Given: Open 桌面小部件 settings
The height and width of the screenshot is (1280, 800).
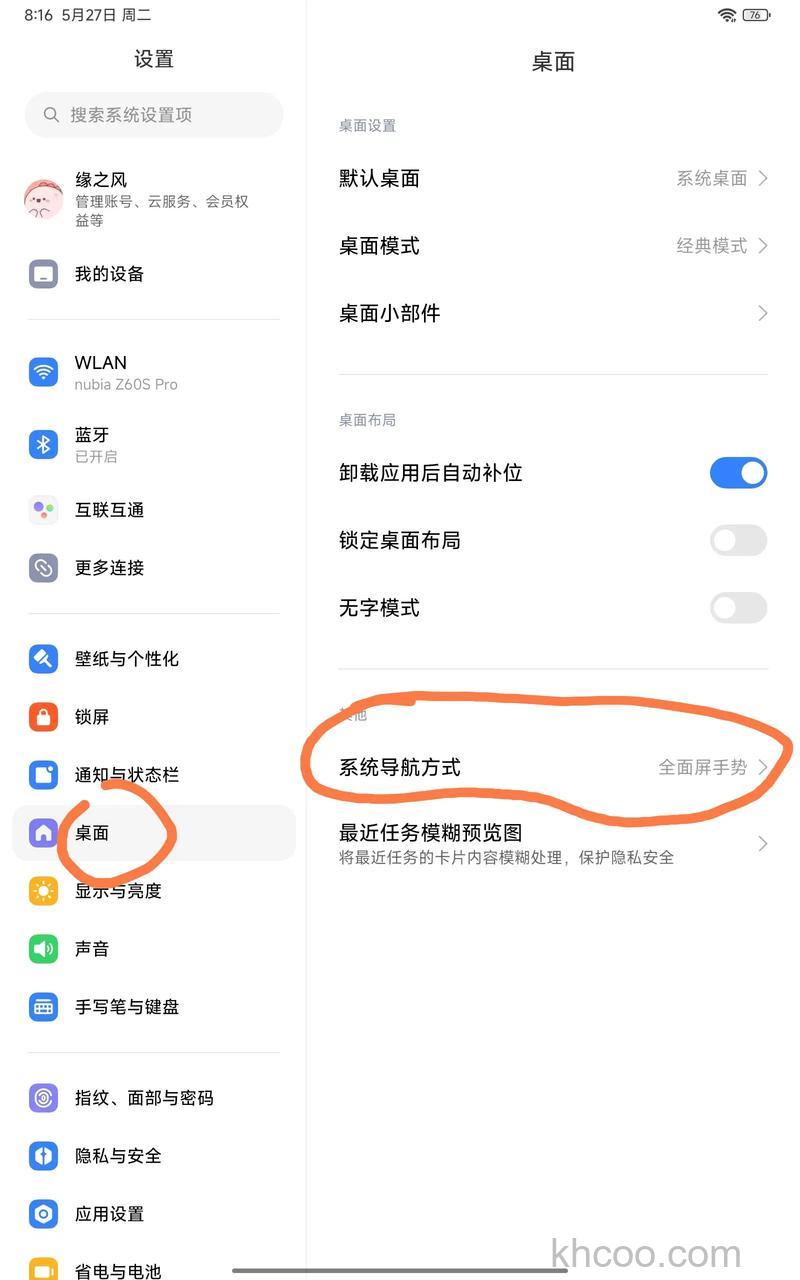Looking at the screenshot, I should pyautogui.click(x=553, y=314).
